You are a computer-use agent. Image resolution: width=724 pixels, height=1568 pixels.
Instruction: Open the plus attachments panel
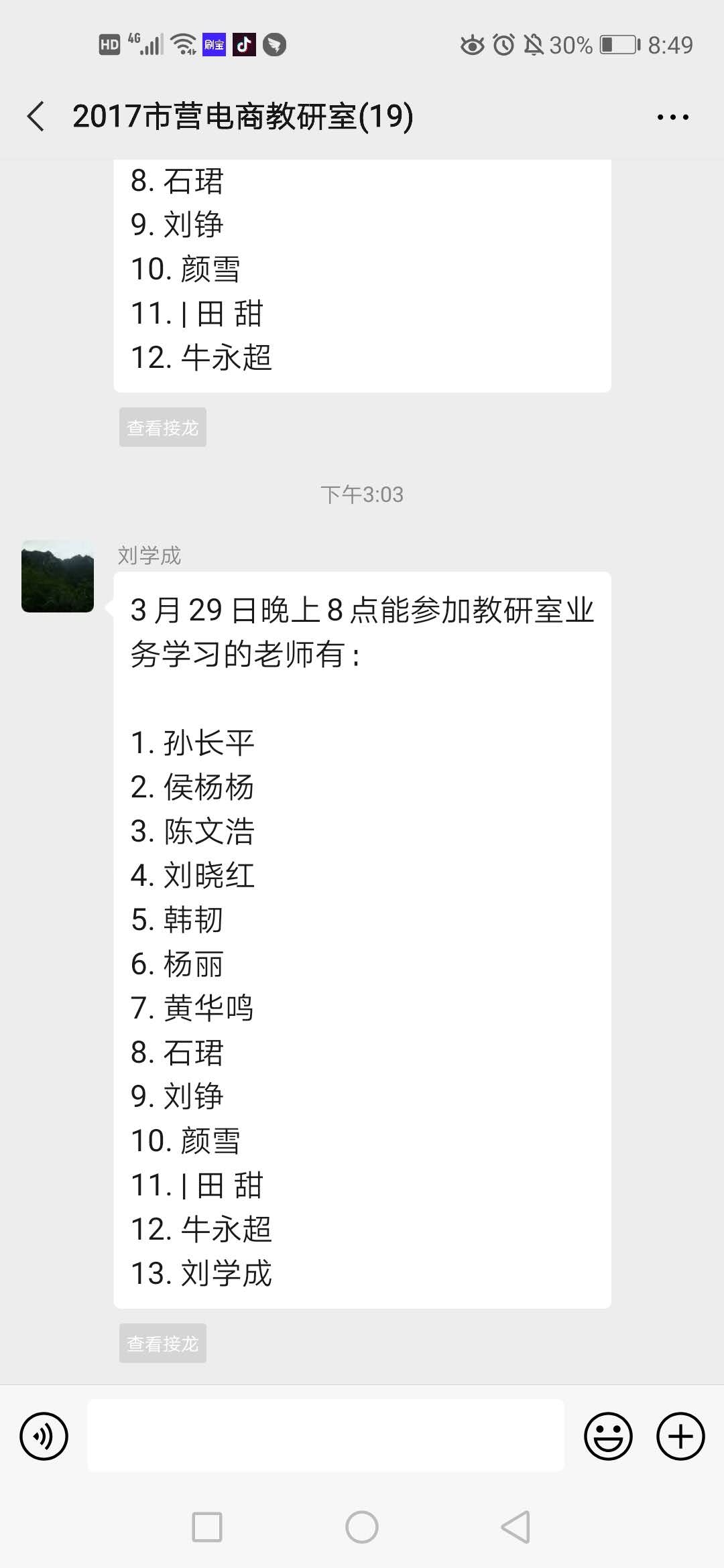680,1436
